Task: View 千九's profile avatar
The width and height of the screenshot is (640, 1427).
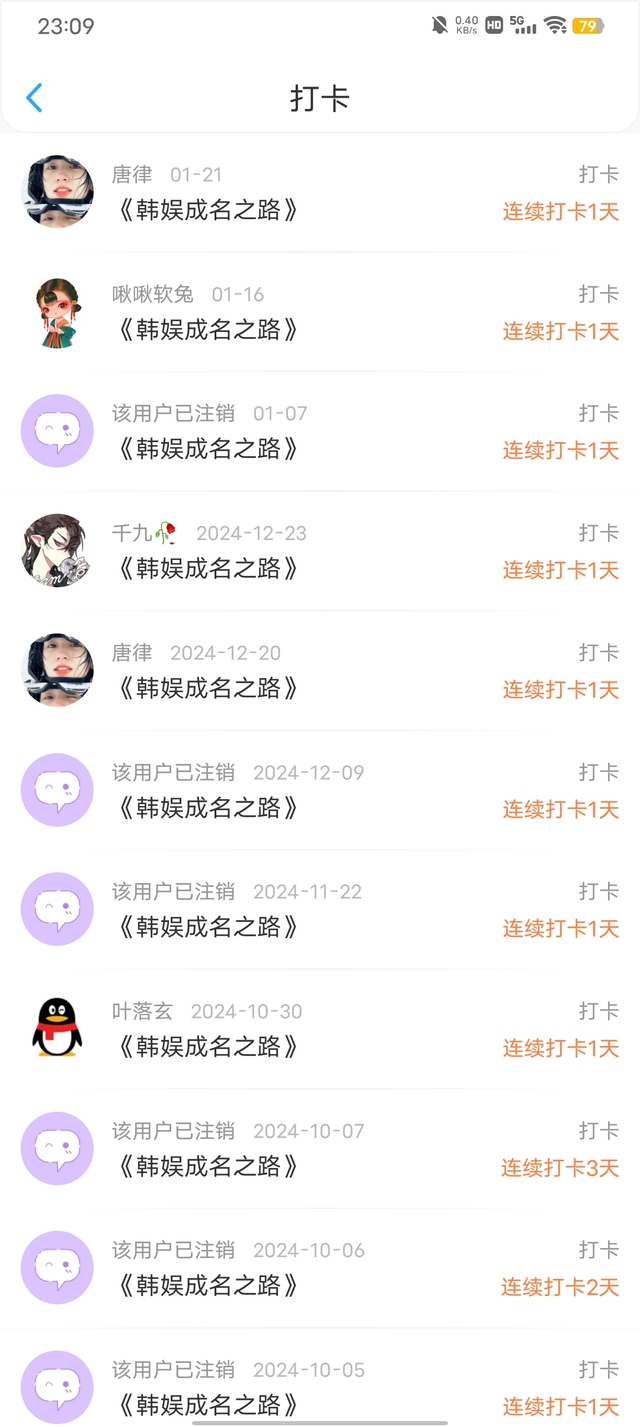Action: tap(57, 551)
